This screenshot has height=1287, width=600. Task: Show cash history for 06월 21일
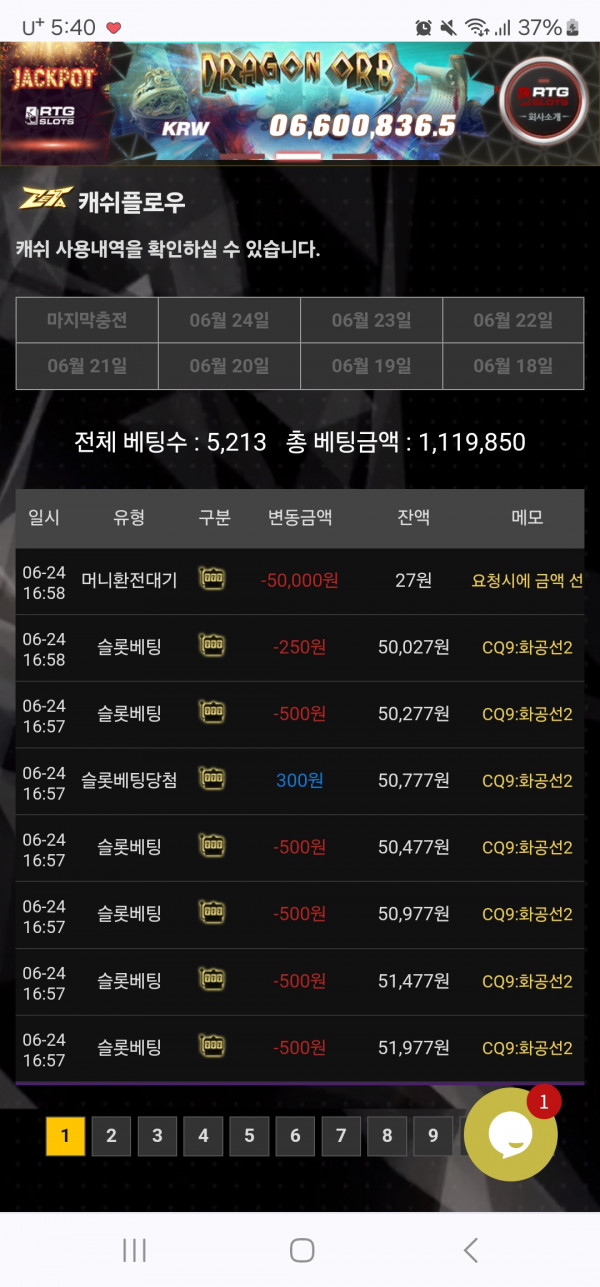(87, 366)
